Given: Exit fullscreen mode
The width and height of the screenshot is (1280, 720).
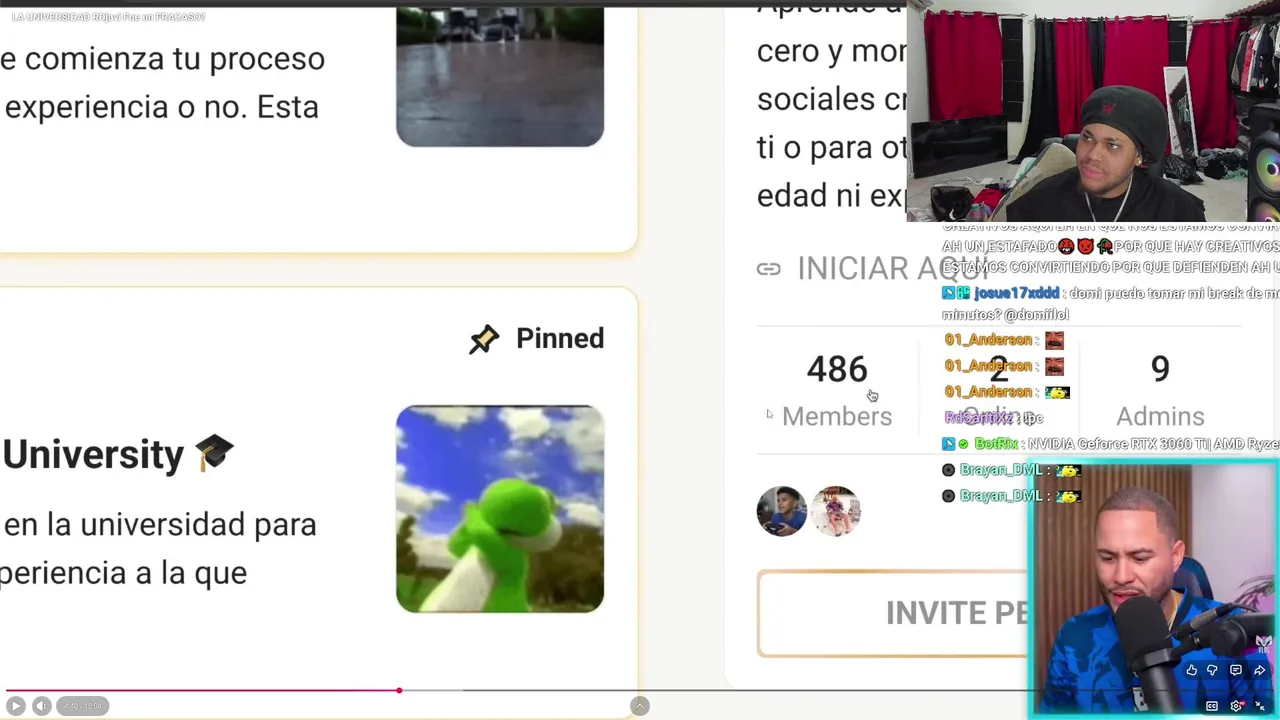Looking at the screenshot, I should click(1260, 706).
